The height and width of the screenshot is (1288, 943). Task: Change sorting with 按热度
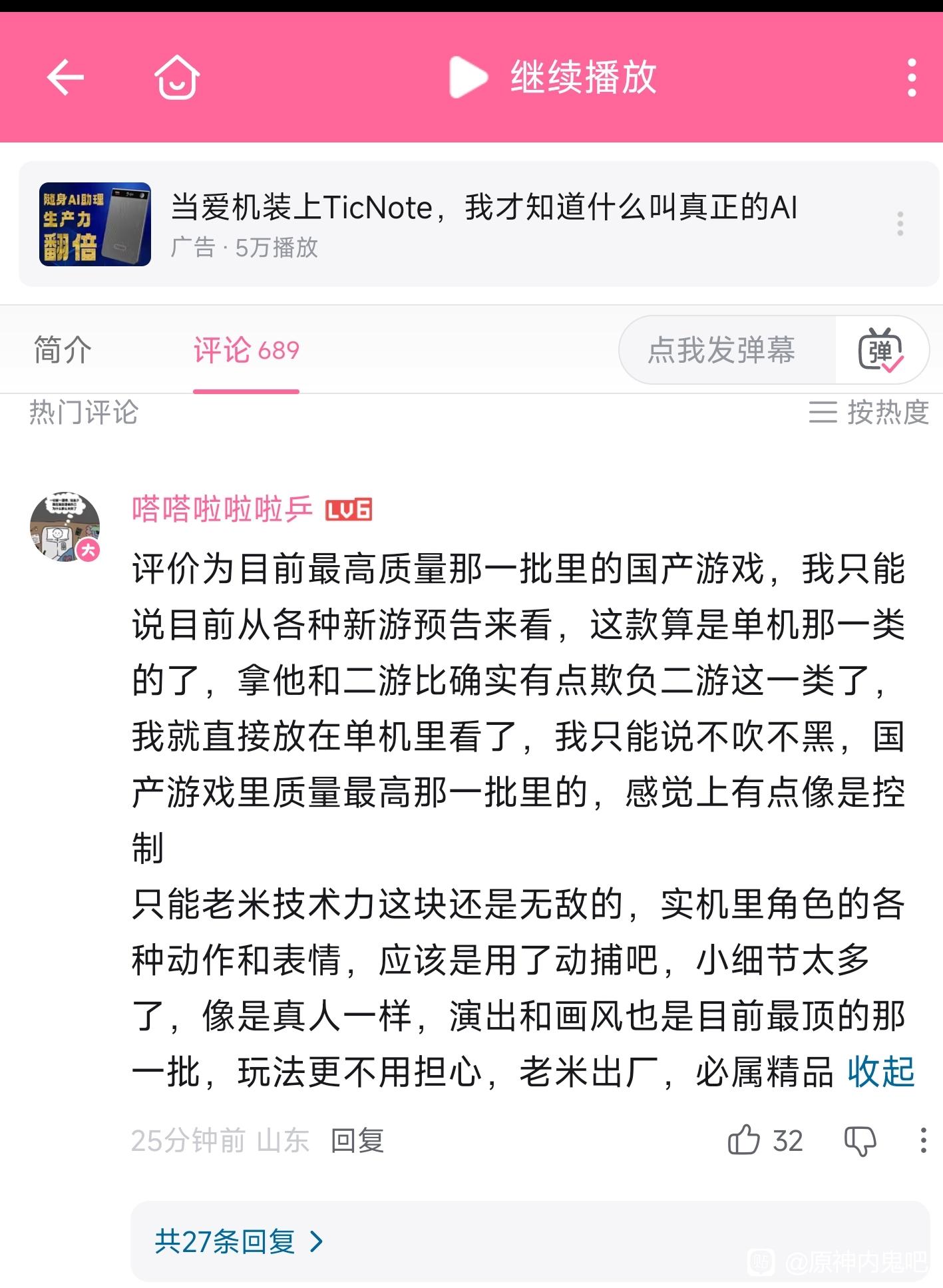pos(868,413)
